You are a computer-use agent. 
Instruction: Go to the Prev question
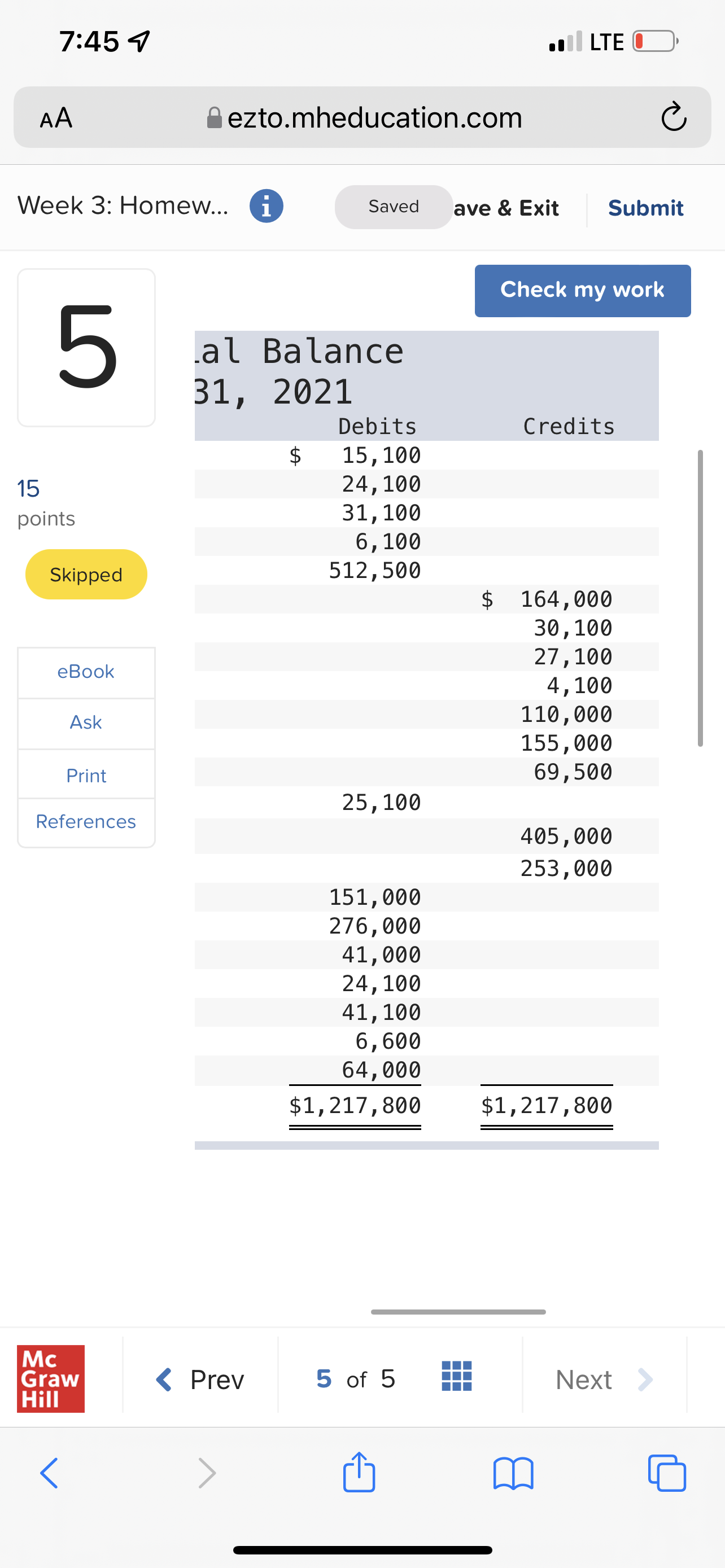200,1379
